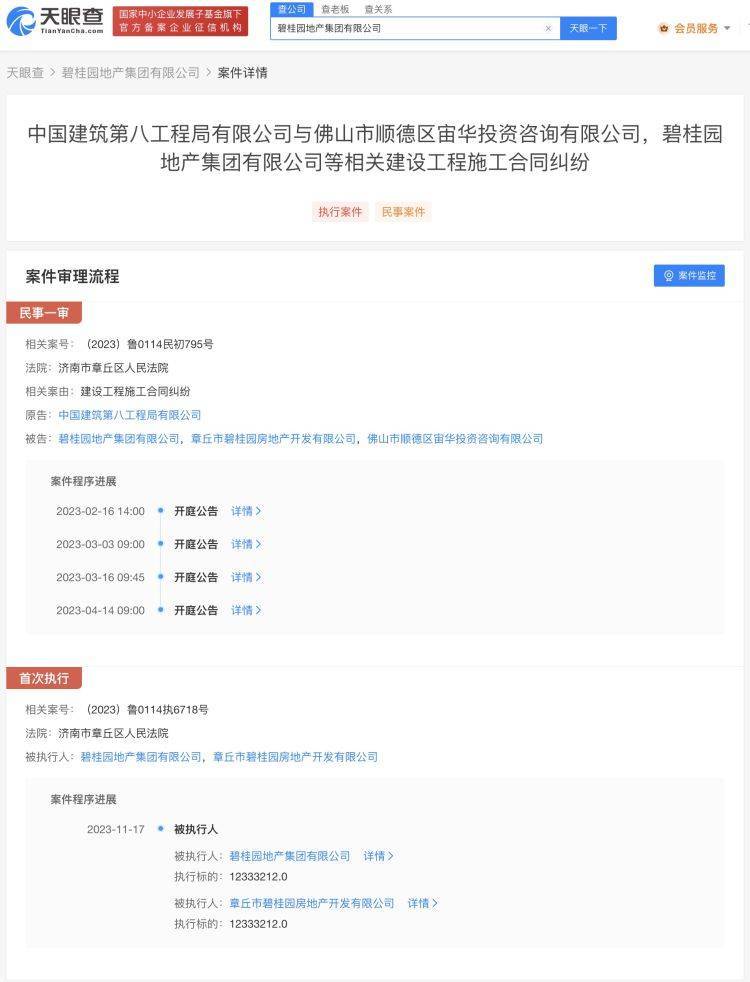
Task: Switch to the 查老板 tab
Action: pyautogui.click(x=335, y=9)
